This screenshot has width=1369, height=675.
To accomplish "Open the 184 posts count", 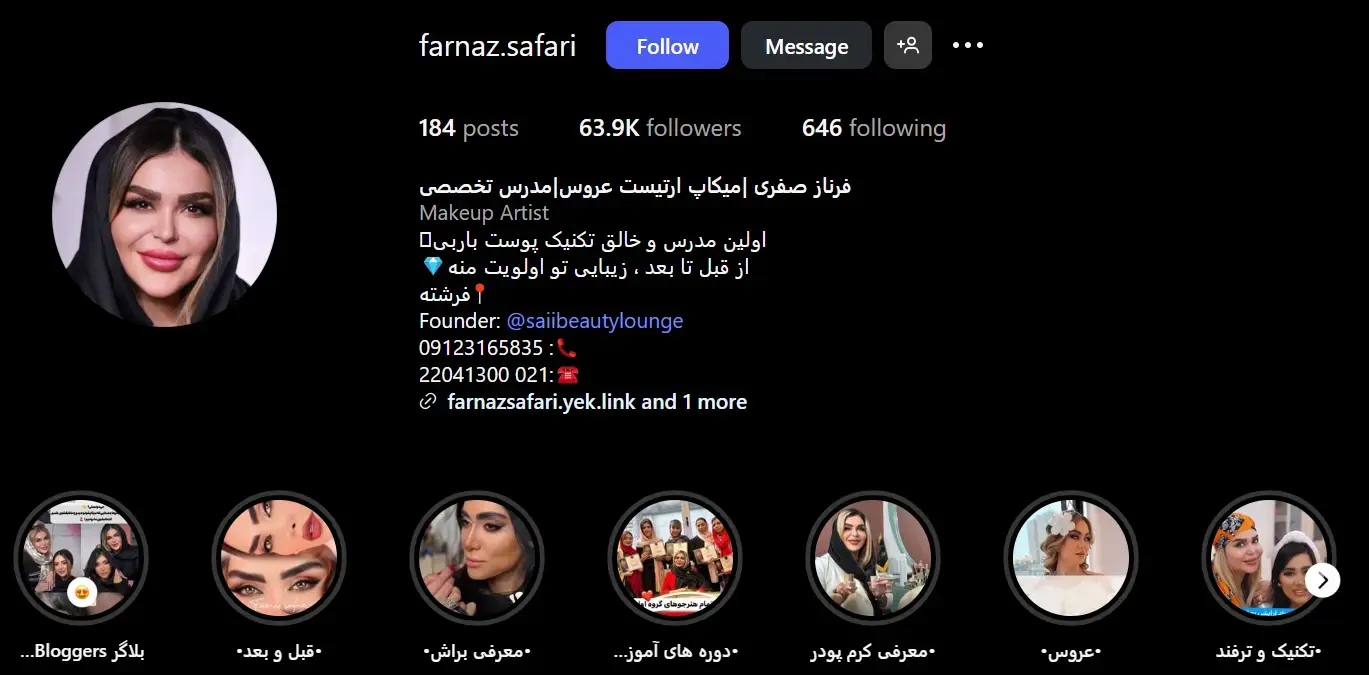I will [468, 128].
